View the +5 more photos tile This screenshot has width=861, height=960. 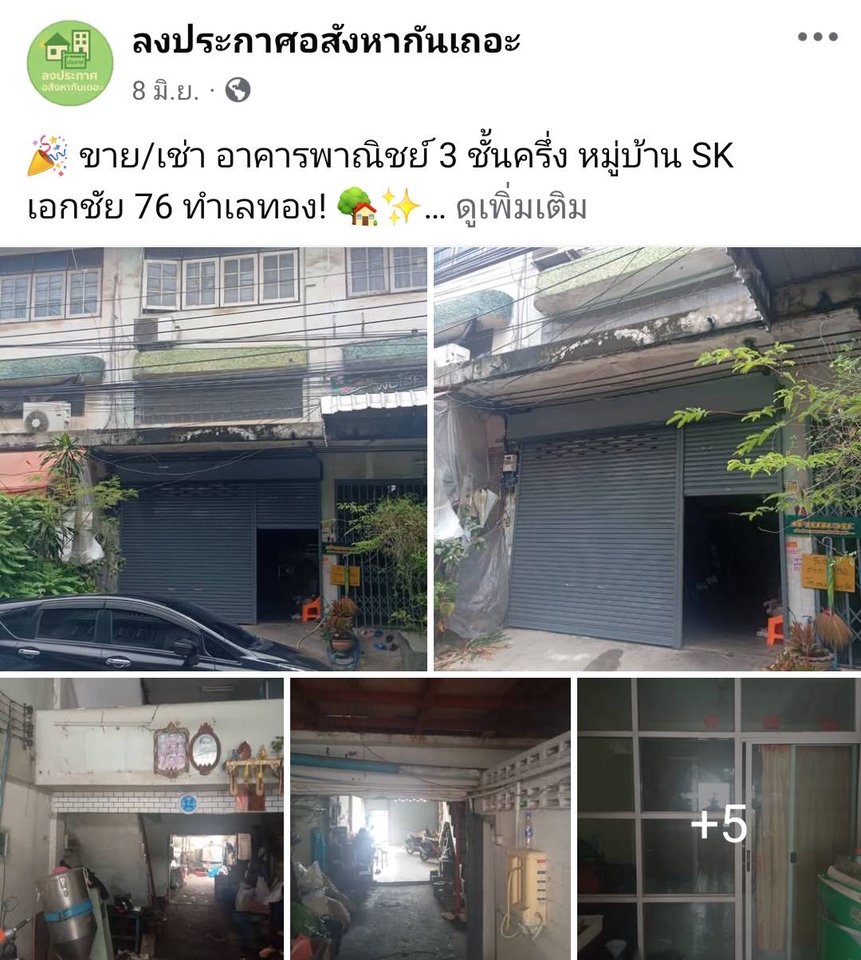click(x=719, y=818)
